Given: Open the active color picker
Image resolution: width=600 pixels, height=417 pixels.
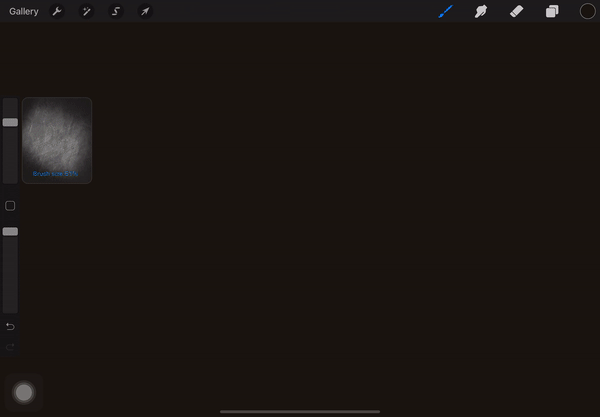Looking at the screenshot, I should click(x=588, y=12).
